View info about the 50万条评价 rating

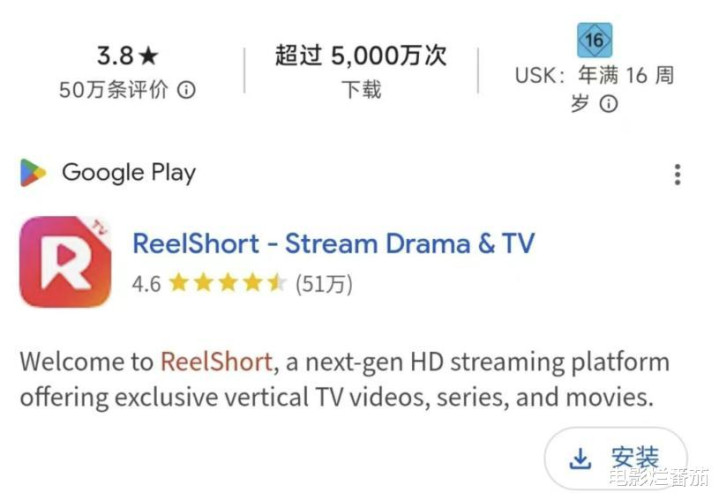[x=186, y=90]
